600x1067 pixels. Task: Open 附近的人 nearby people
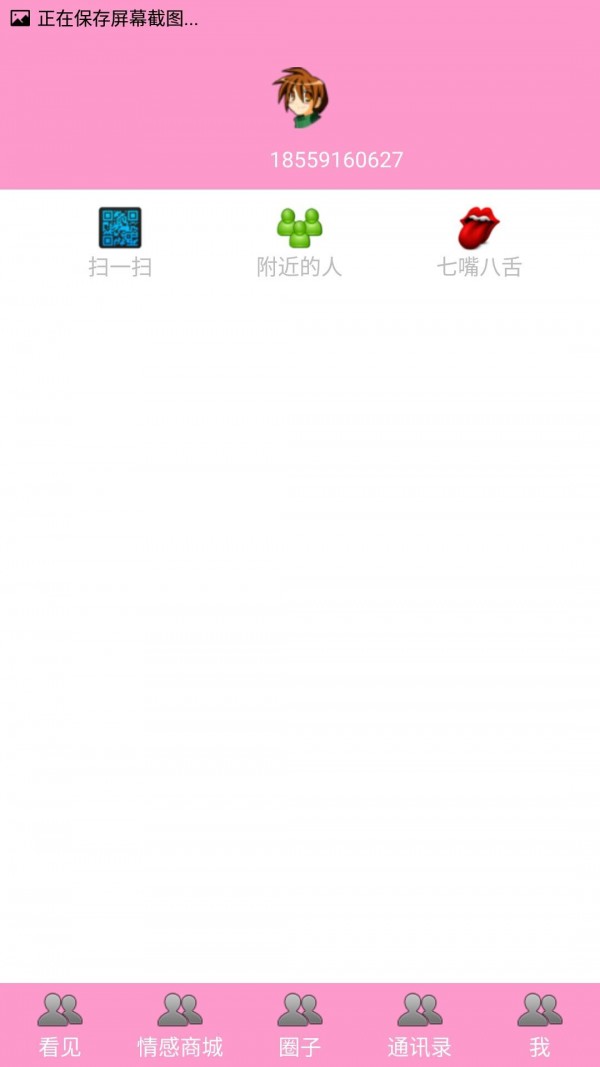(x=299, y=242)
